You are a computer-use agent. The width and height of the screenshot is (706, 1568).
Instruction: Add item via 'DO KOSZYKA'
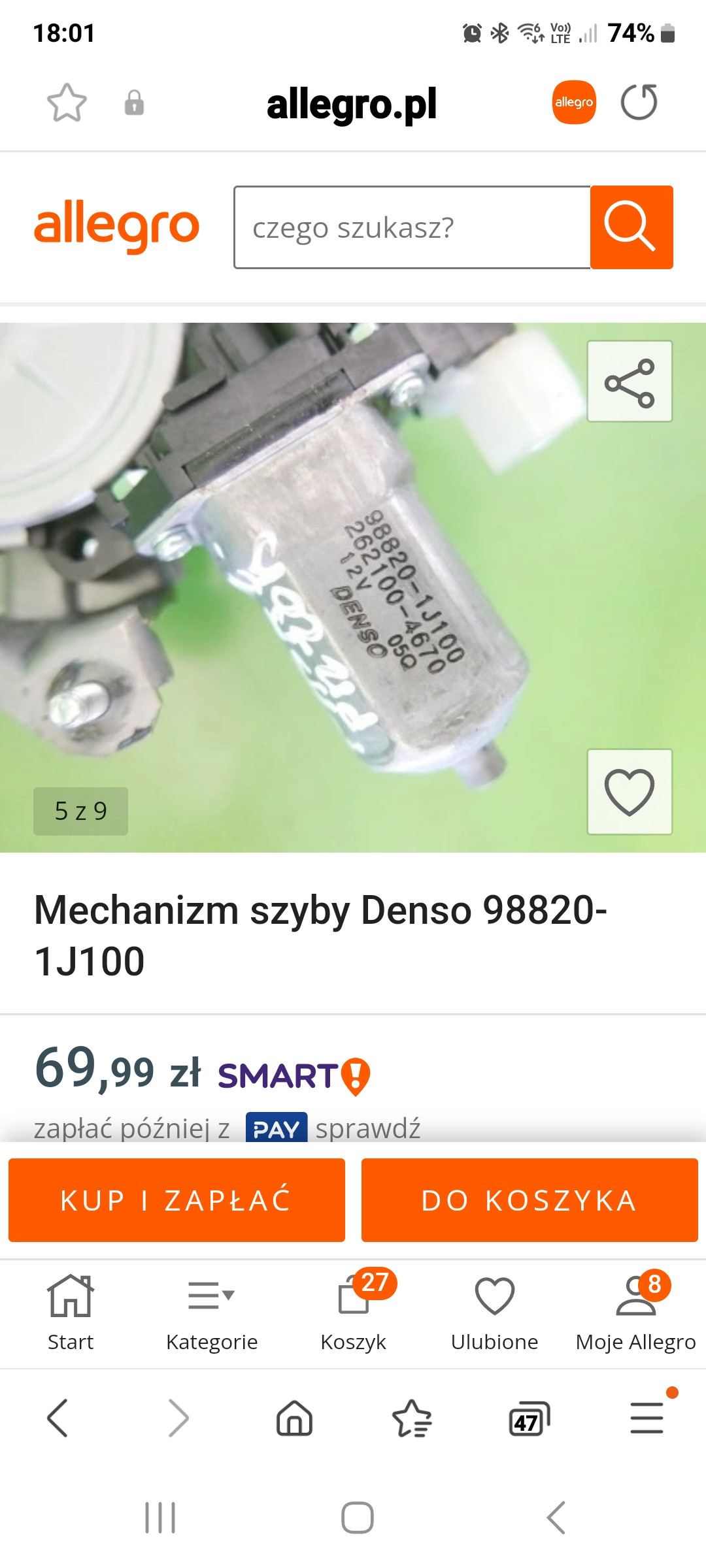pyautogui.click(x=529, y=1200)
